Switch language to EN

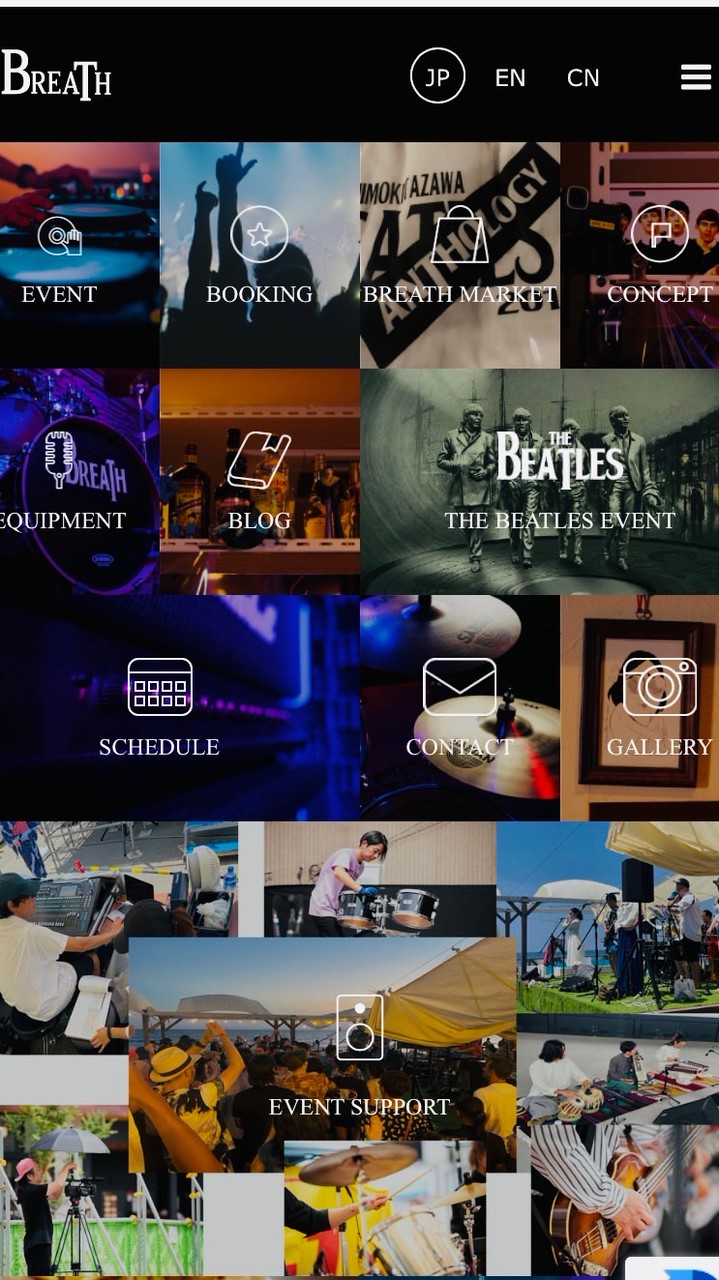click(510, 77)
